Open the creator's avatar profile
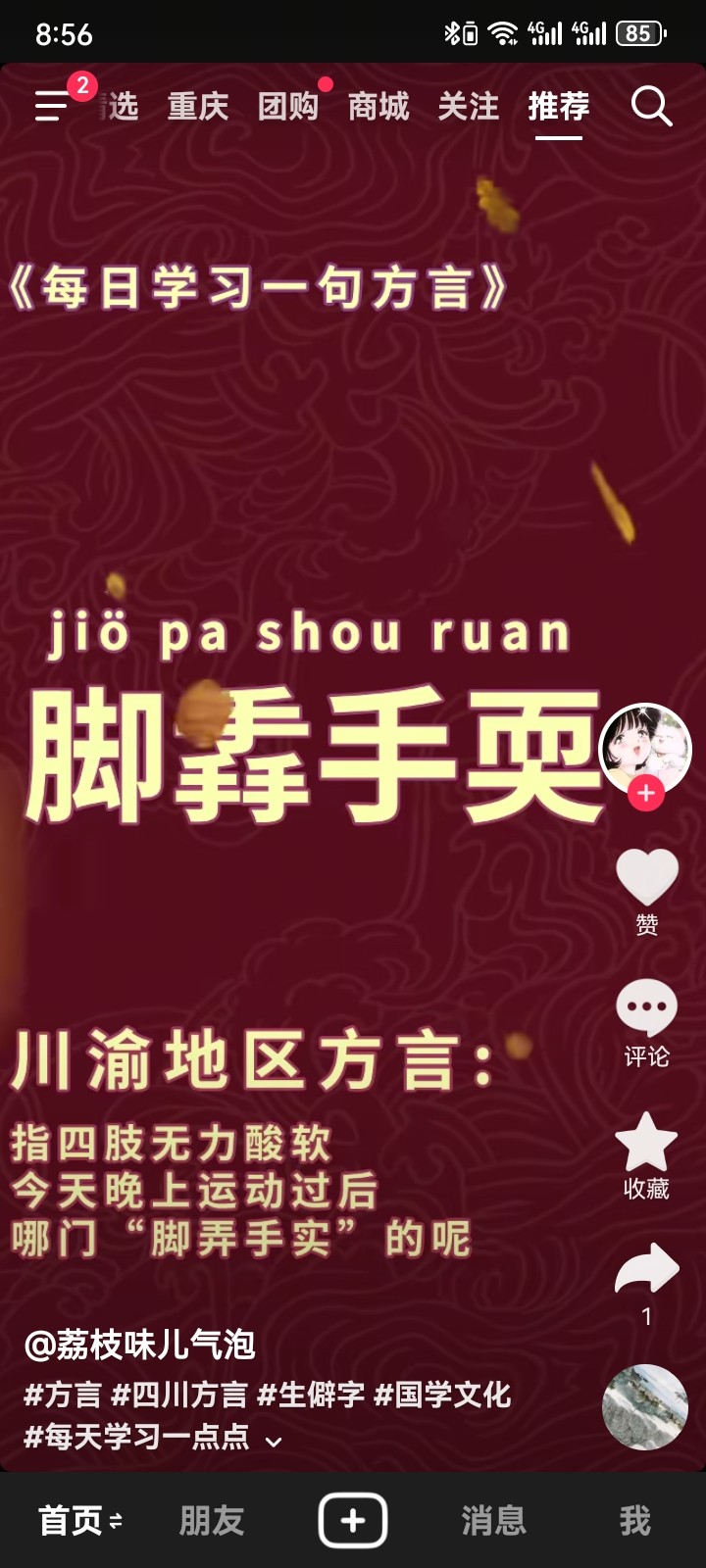Viewport: 706px width, 1568px height. tap(645, 749)
